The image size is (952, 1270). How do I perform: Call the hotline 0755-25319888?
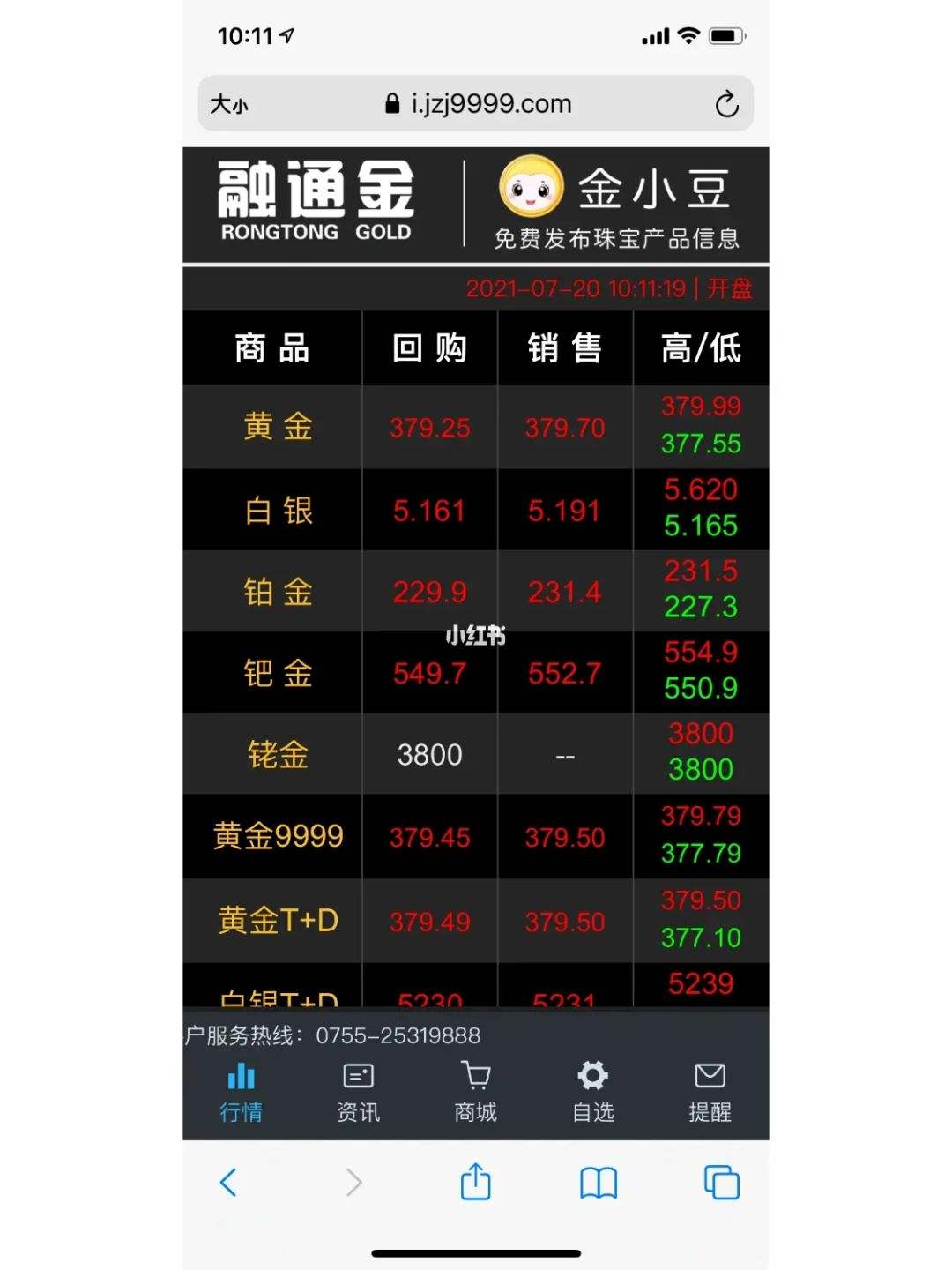click(x=398, y=1036)
